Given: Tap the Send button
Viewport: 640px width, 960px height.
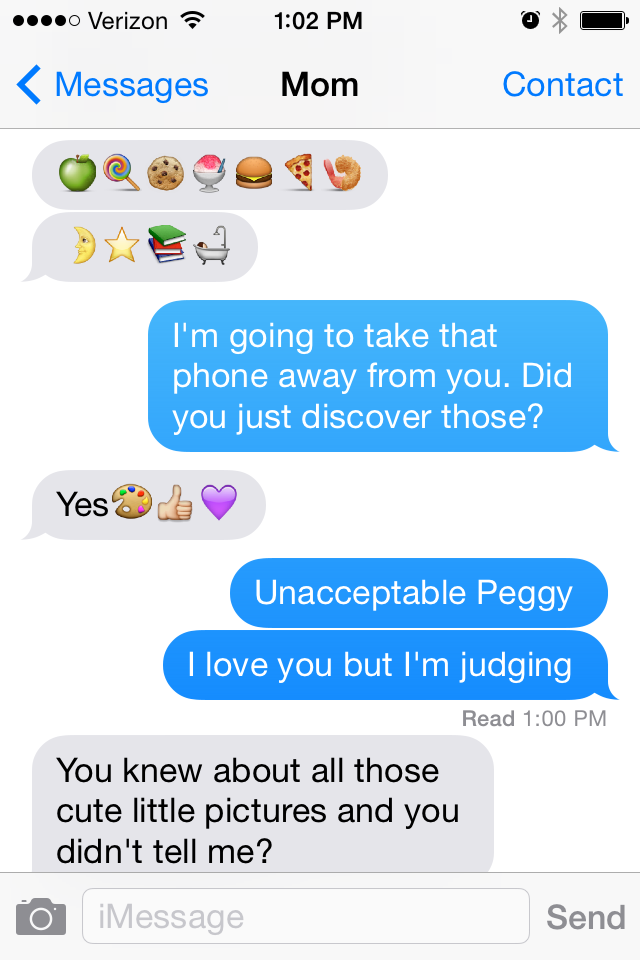Looking at the screenshot, I should [x=585, y=916].
